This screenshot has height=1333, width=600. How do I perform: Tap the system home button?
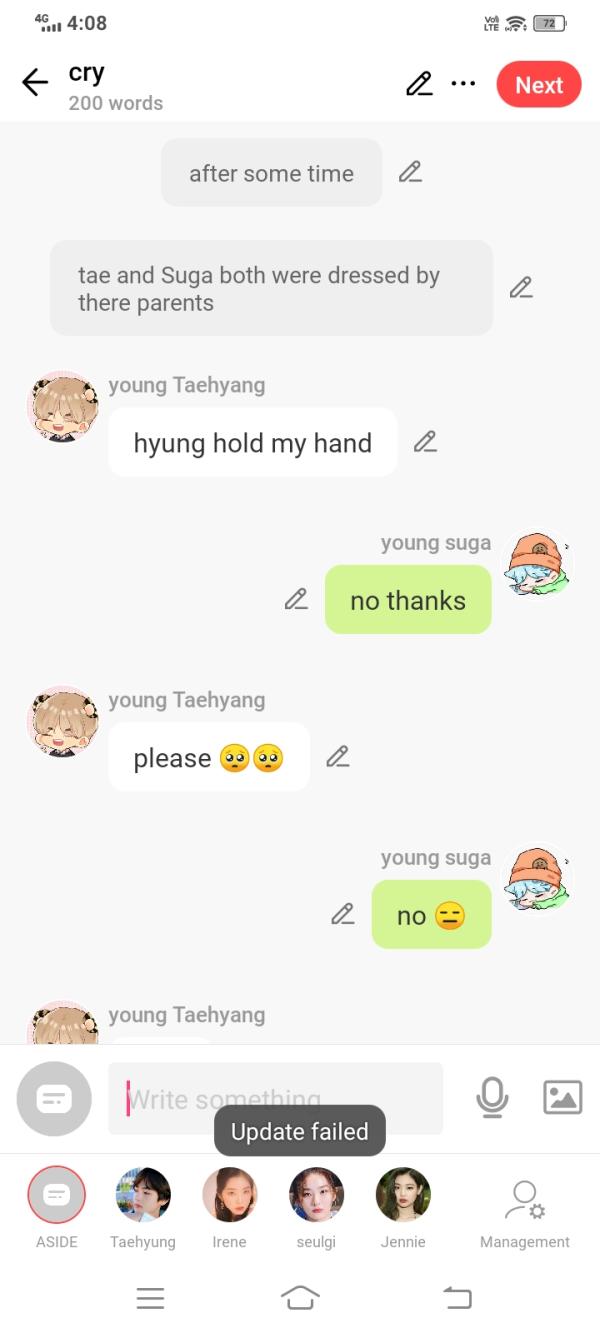pos(300,1298)
